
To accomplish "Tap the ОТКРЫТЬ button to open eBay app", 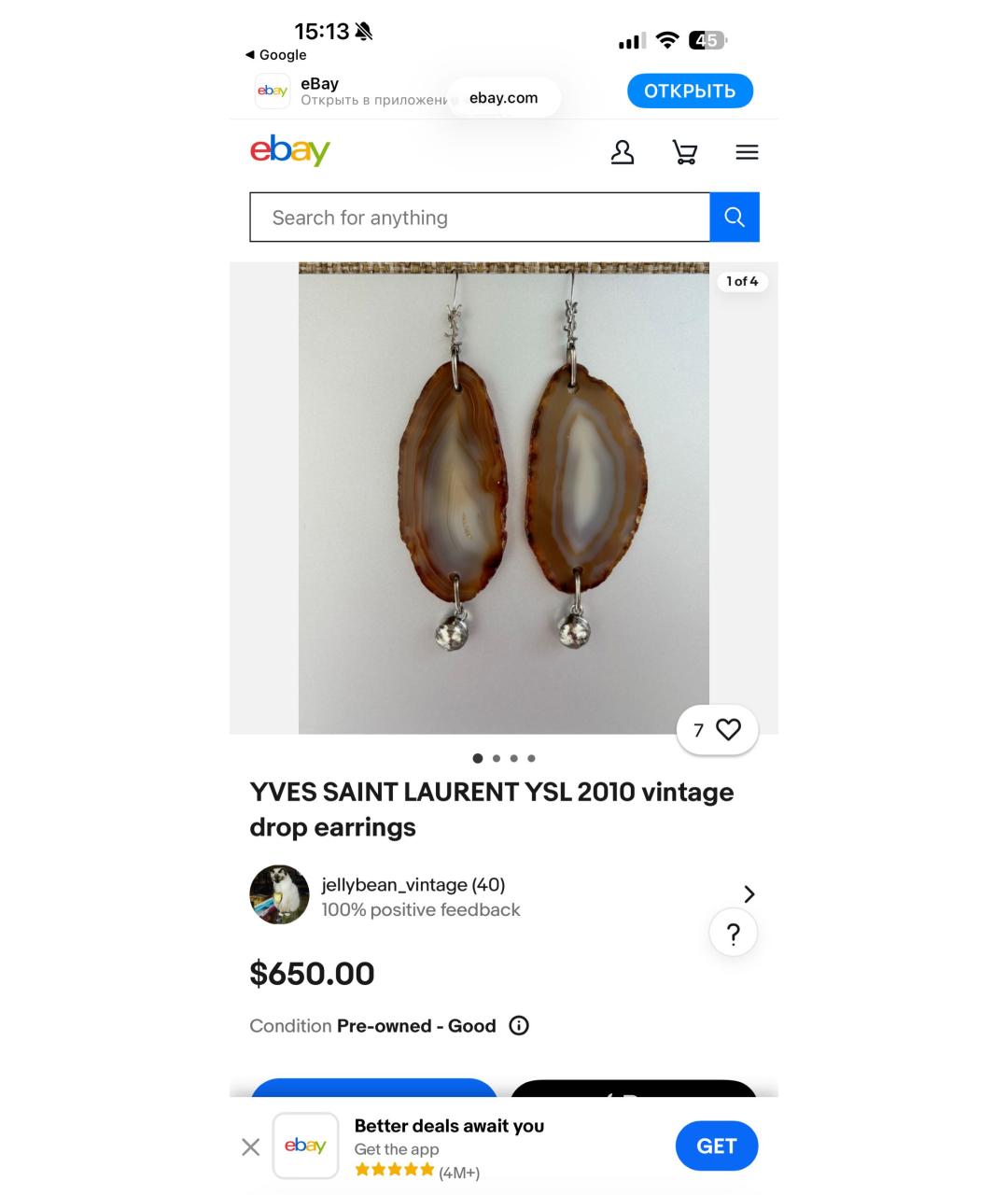I will tap(690, 91).
